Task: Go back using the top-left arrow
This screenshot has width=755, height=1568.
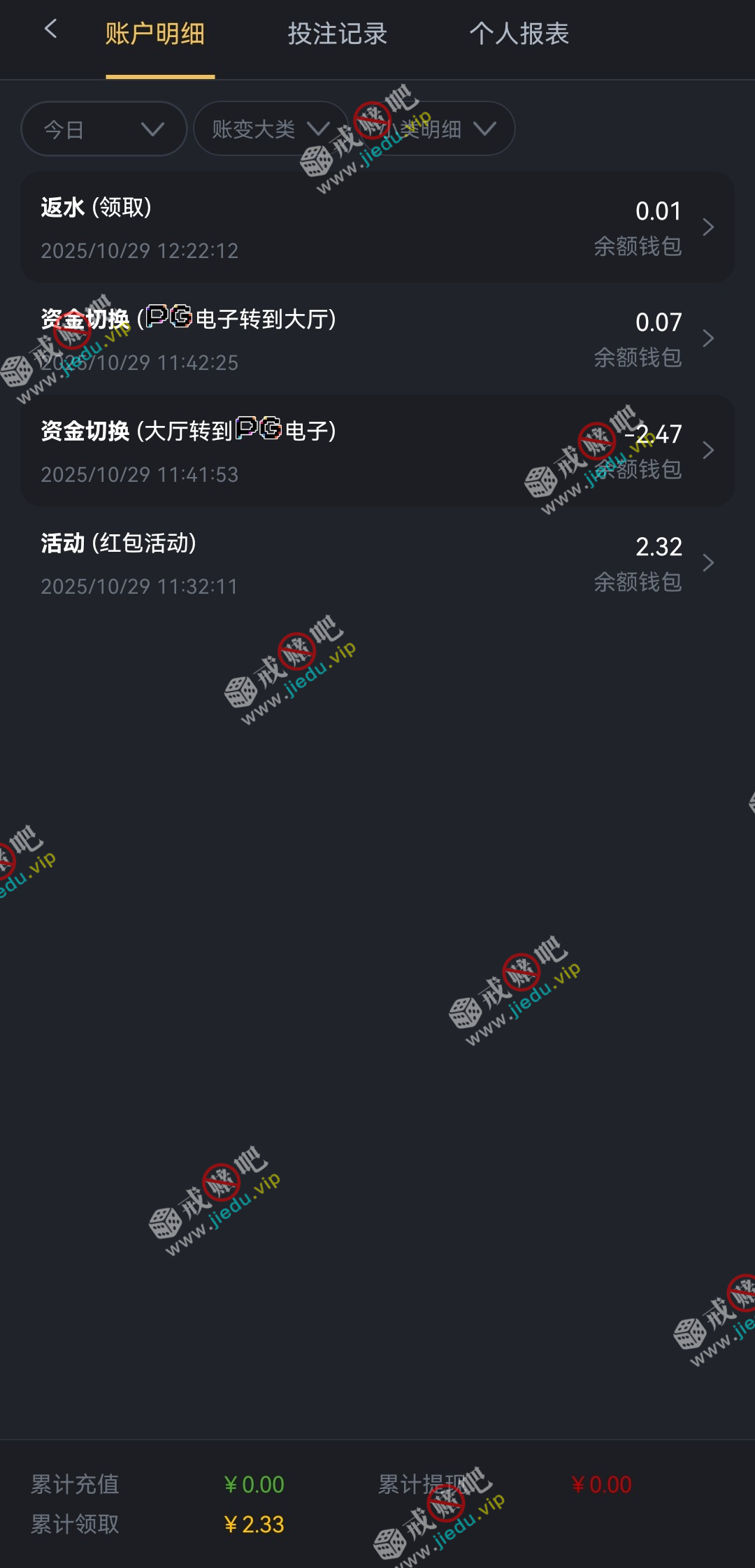Action: (x=50, y=29)
